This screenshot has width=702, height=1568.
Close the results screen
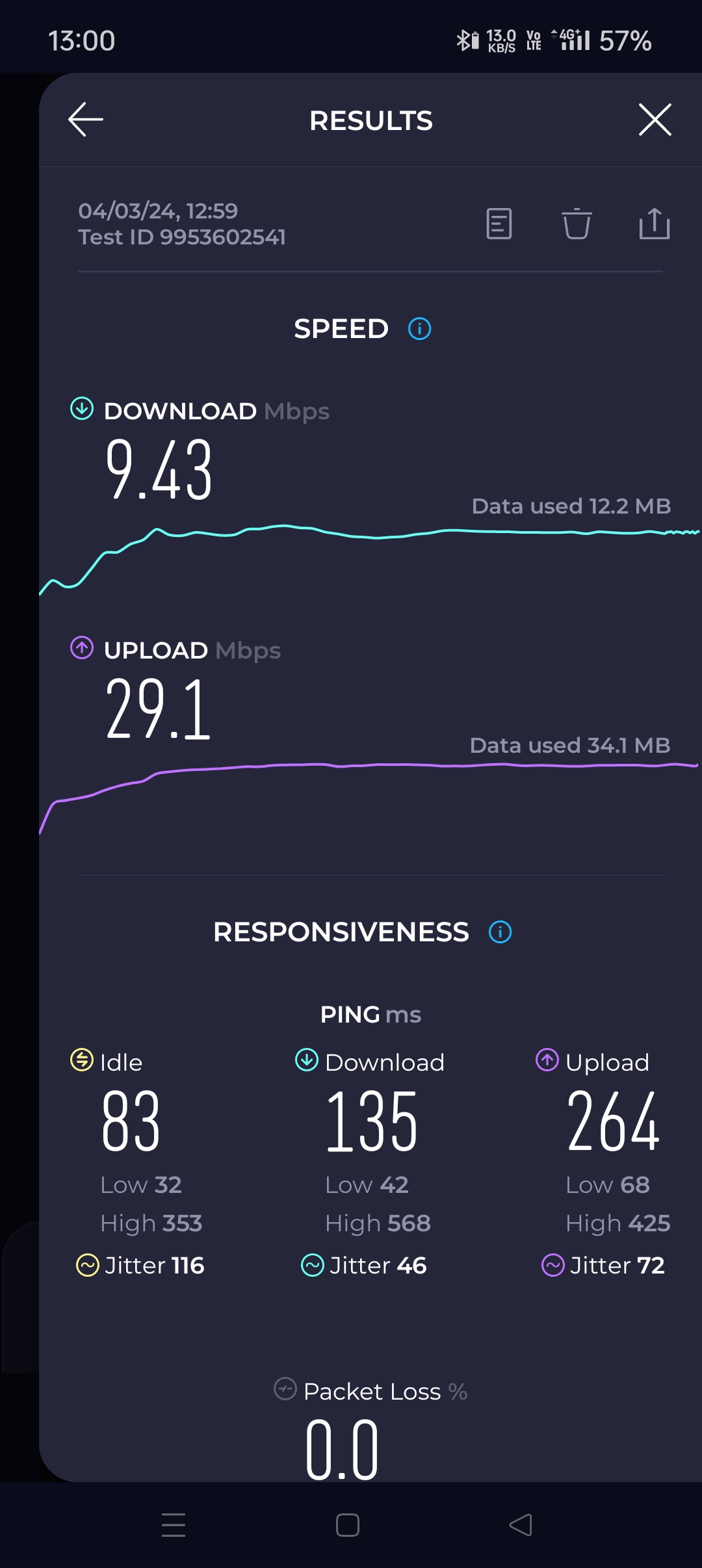(x=655, y=120)
